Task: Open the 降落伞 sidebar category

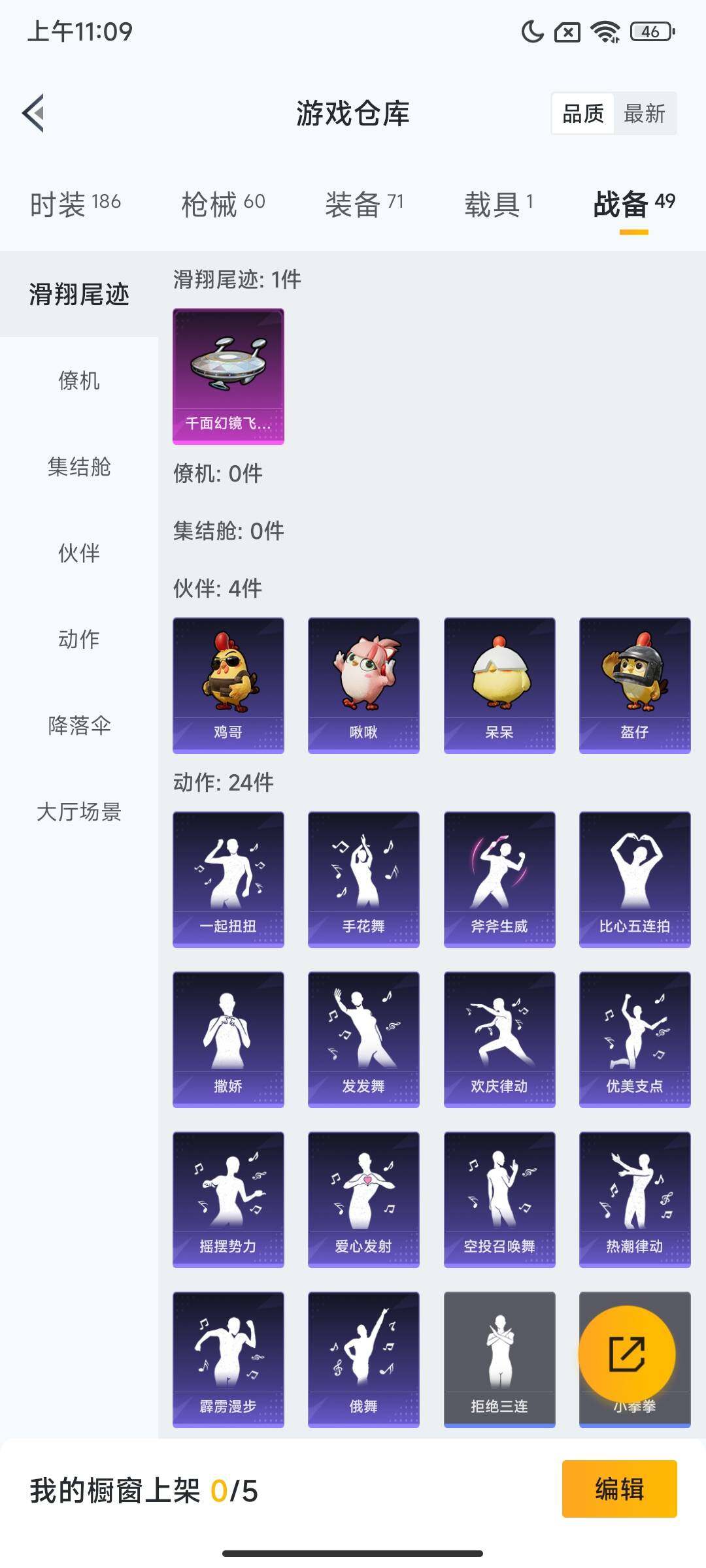Action: (78, 725)
